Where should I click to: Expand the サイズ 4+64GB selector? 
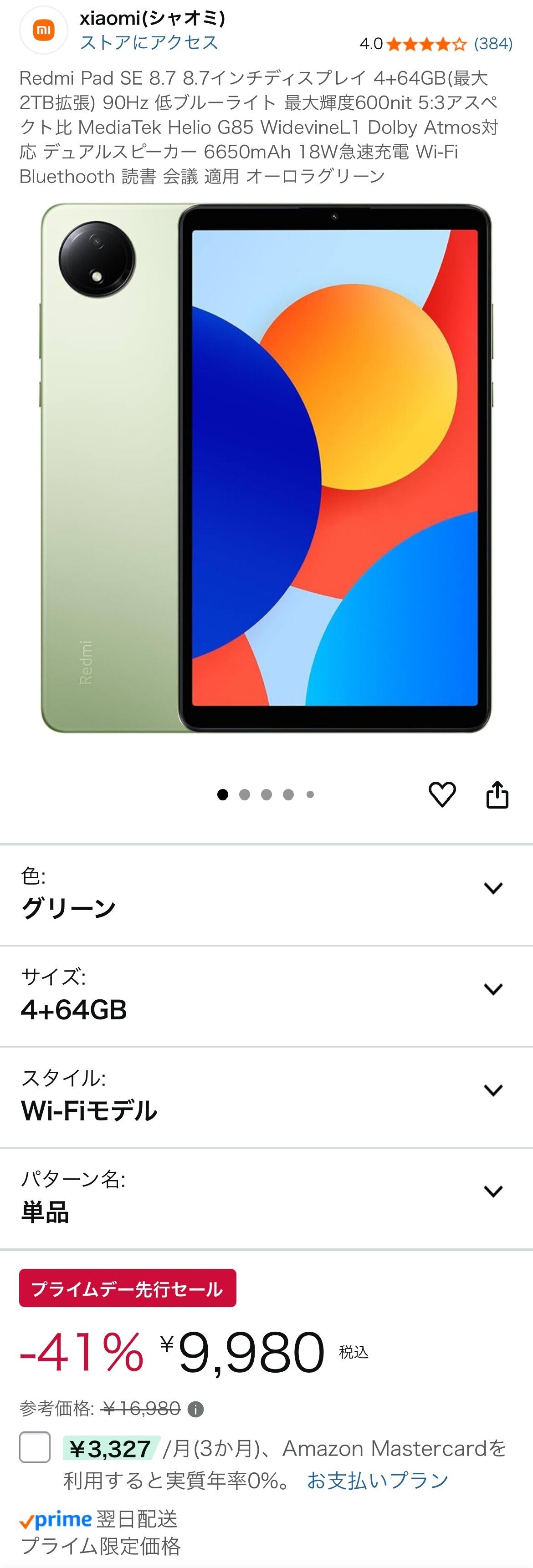[492, 989]
